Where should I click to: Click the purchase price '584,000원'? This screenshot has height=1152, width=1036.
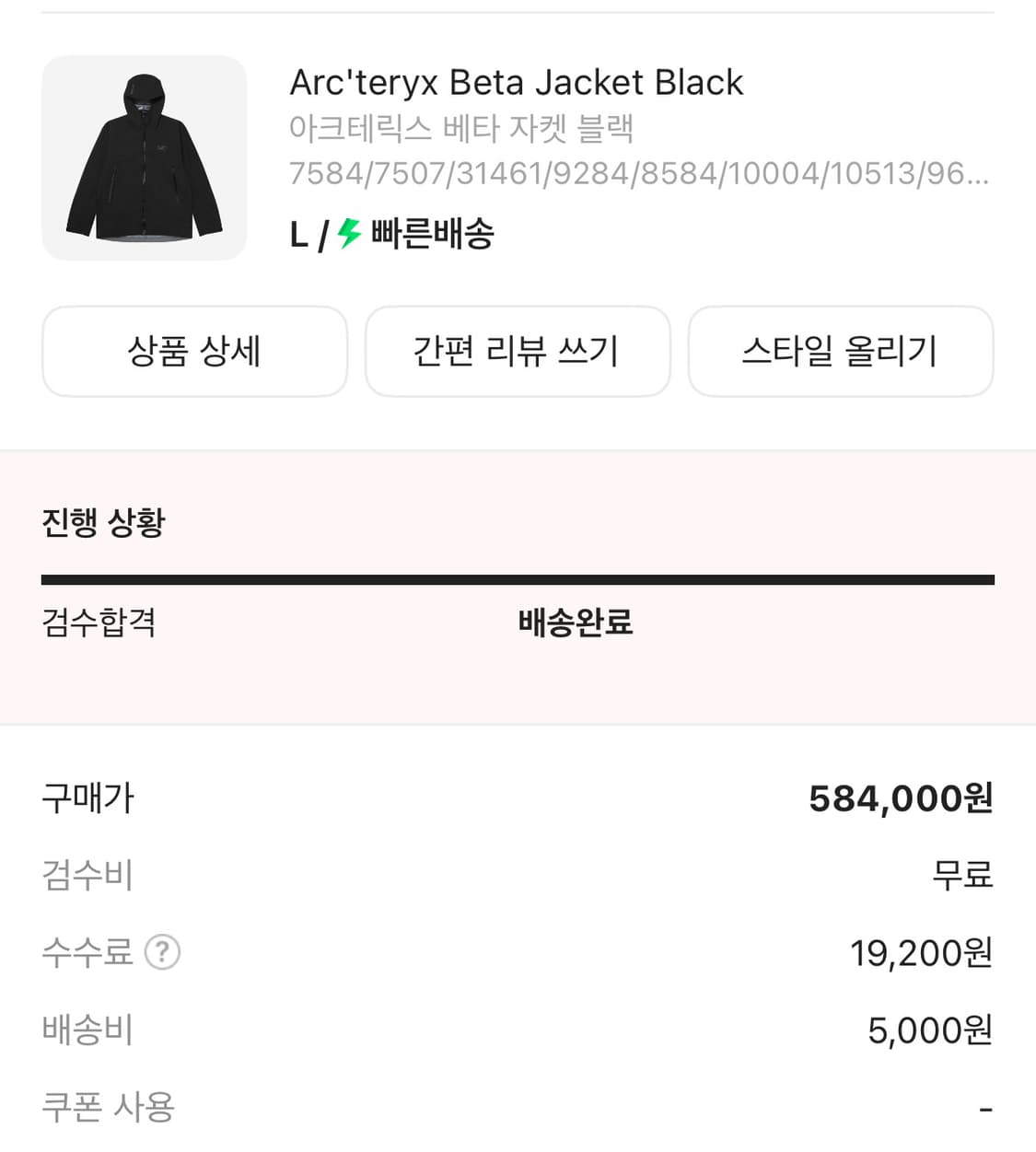point(900,798)
